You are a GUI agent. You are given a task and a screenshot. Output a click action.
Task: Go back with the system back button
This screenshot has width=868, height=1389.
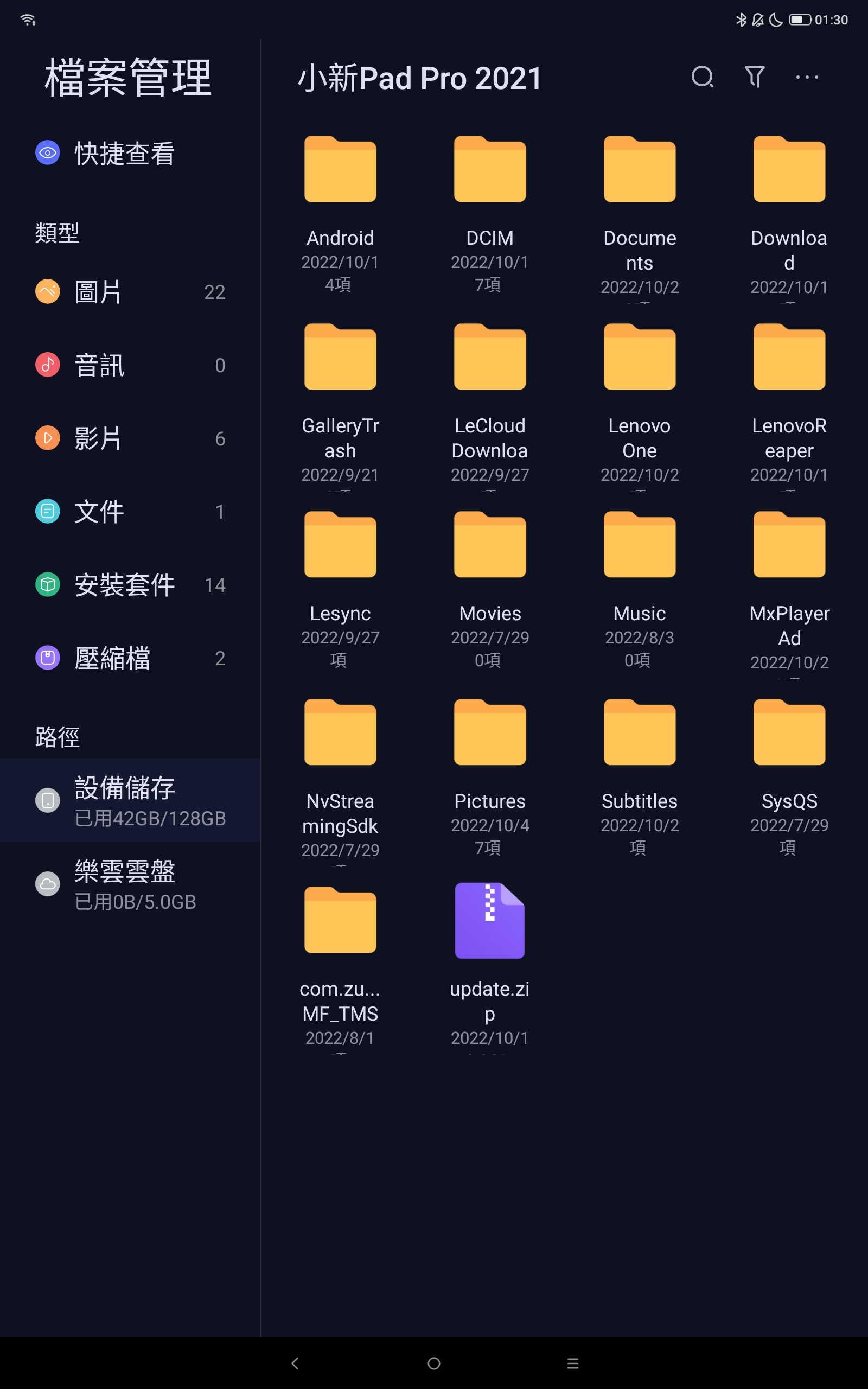(x=295, y=1363)
